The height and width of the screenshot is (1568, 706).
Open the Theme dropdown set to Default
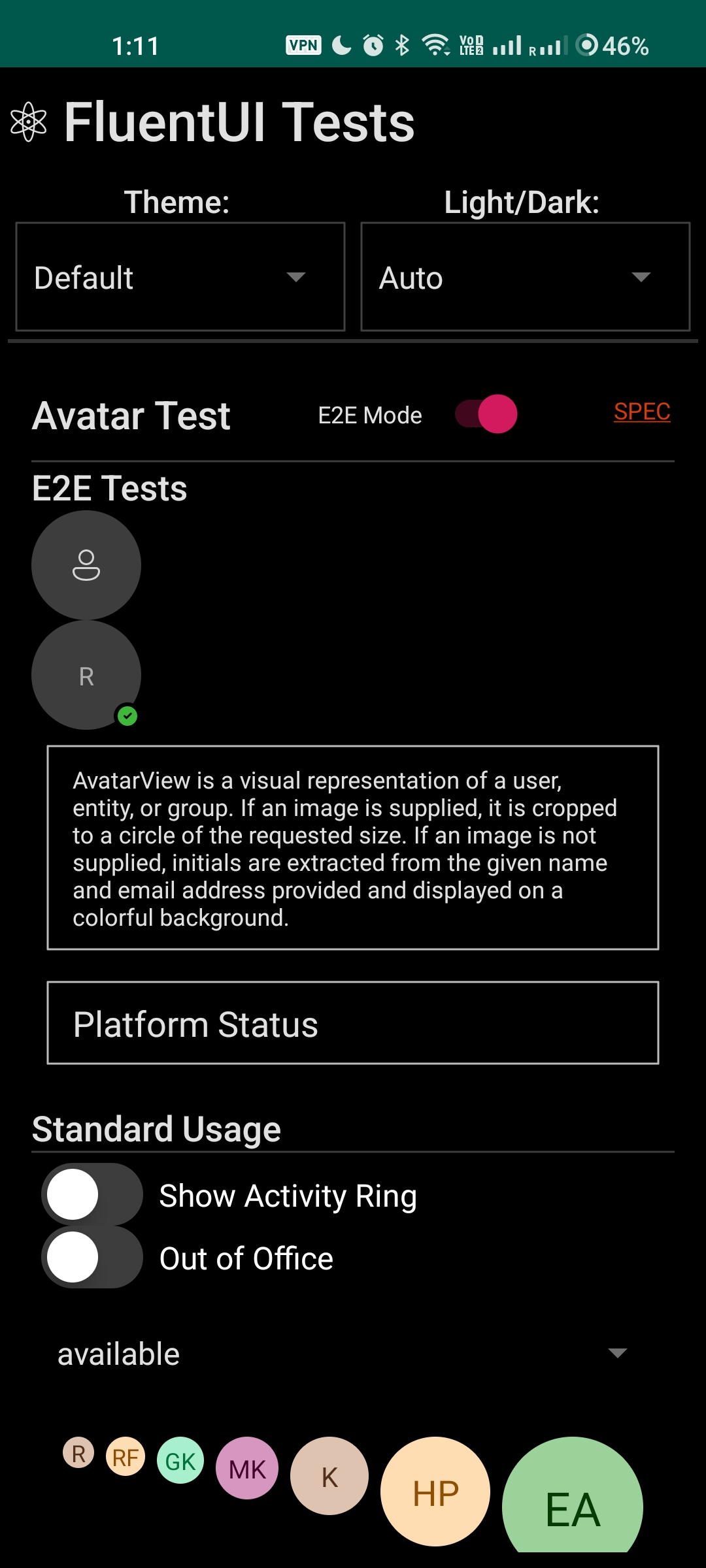click(180, 277)
